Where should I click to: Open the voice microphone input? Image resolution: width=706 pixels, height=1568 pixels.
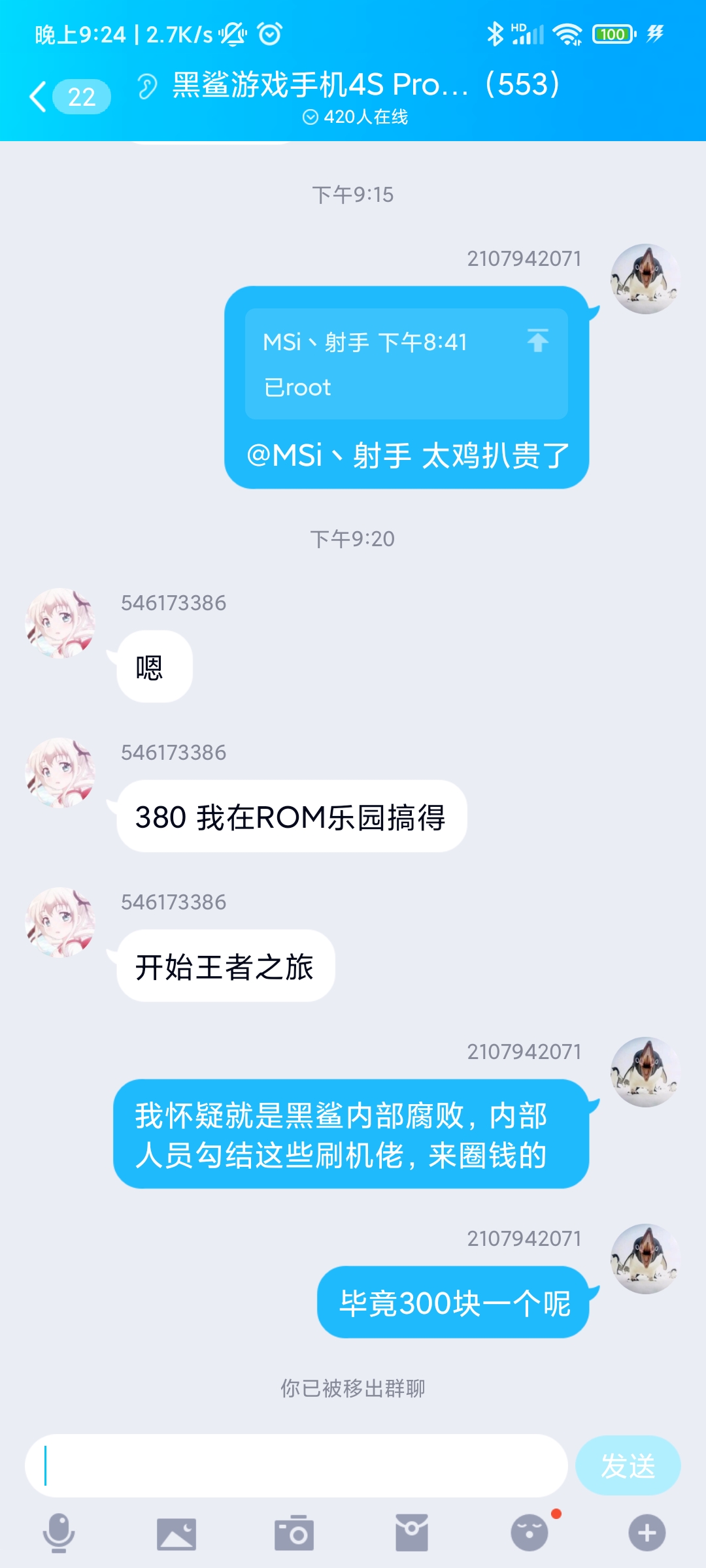(59, 1533)
